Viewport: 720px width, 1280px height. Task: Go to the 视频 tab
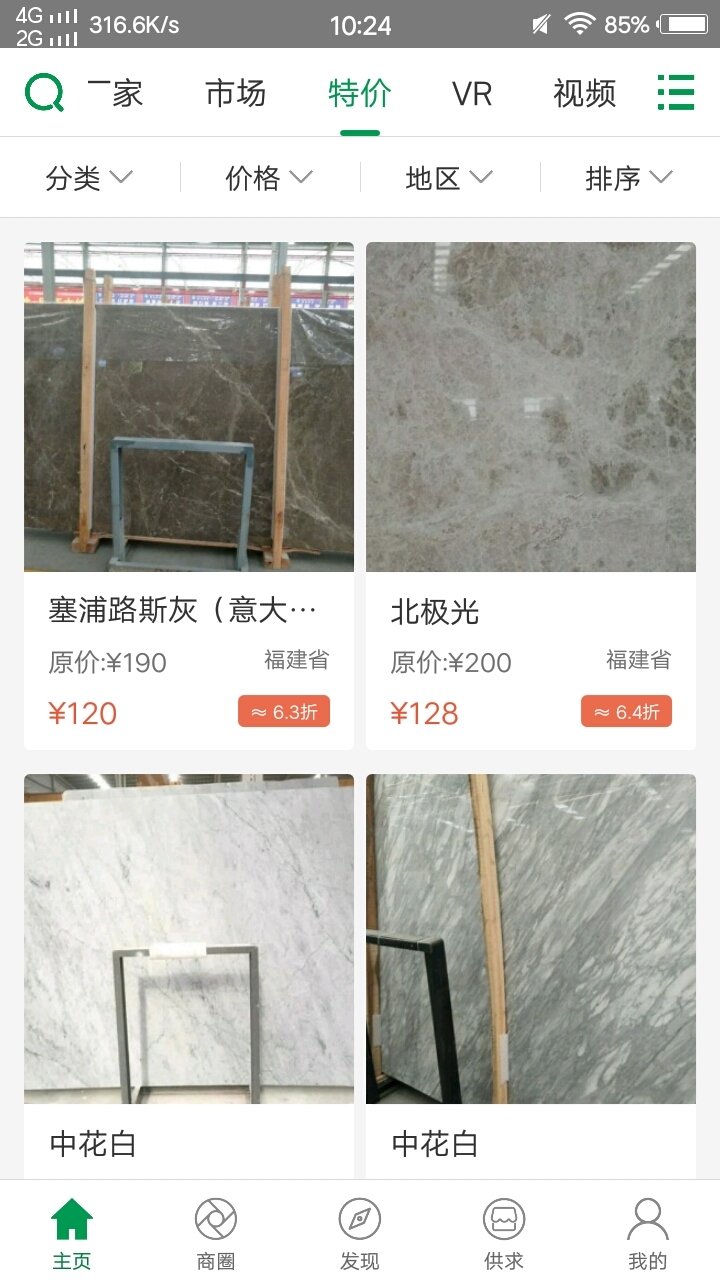pos(584,93)
